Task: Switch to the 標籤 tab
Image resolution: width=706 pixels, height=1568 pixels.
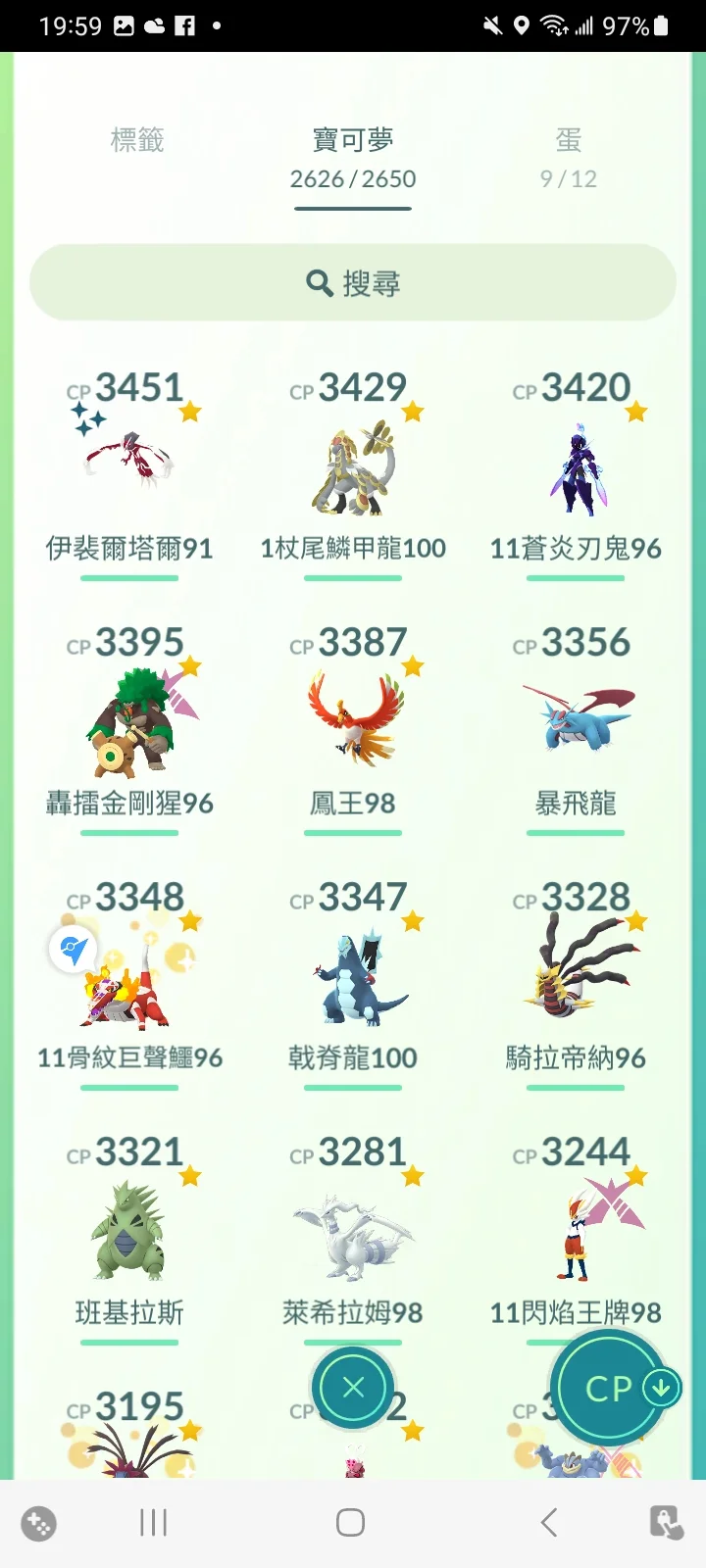Action: tap(136, 141)
